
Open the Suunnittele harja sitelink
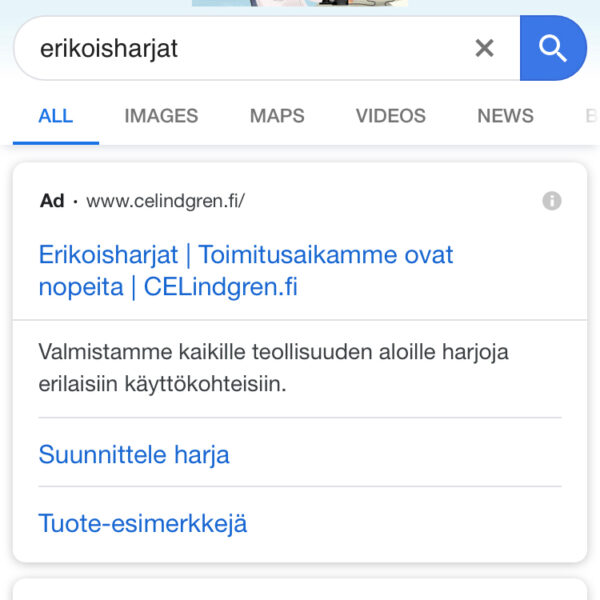tap(134, 454)
